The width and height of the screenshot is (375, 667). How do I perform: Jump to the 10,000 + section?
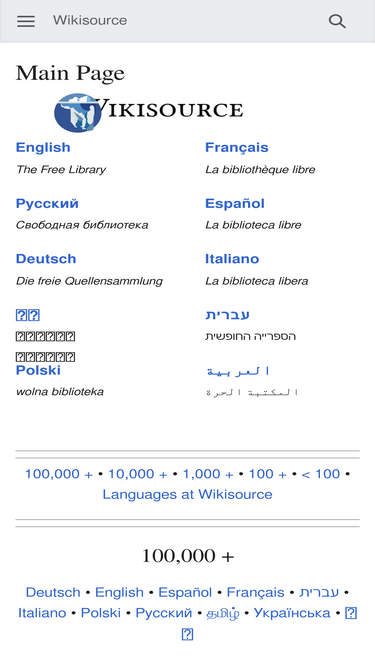click(138, 474)
